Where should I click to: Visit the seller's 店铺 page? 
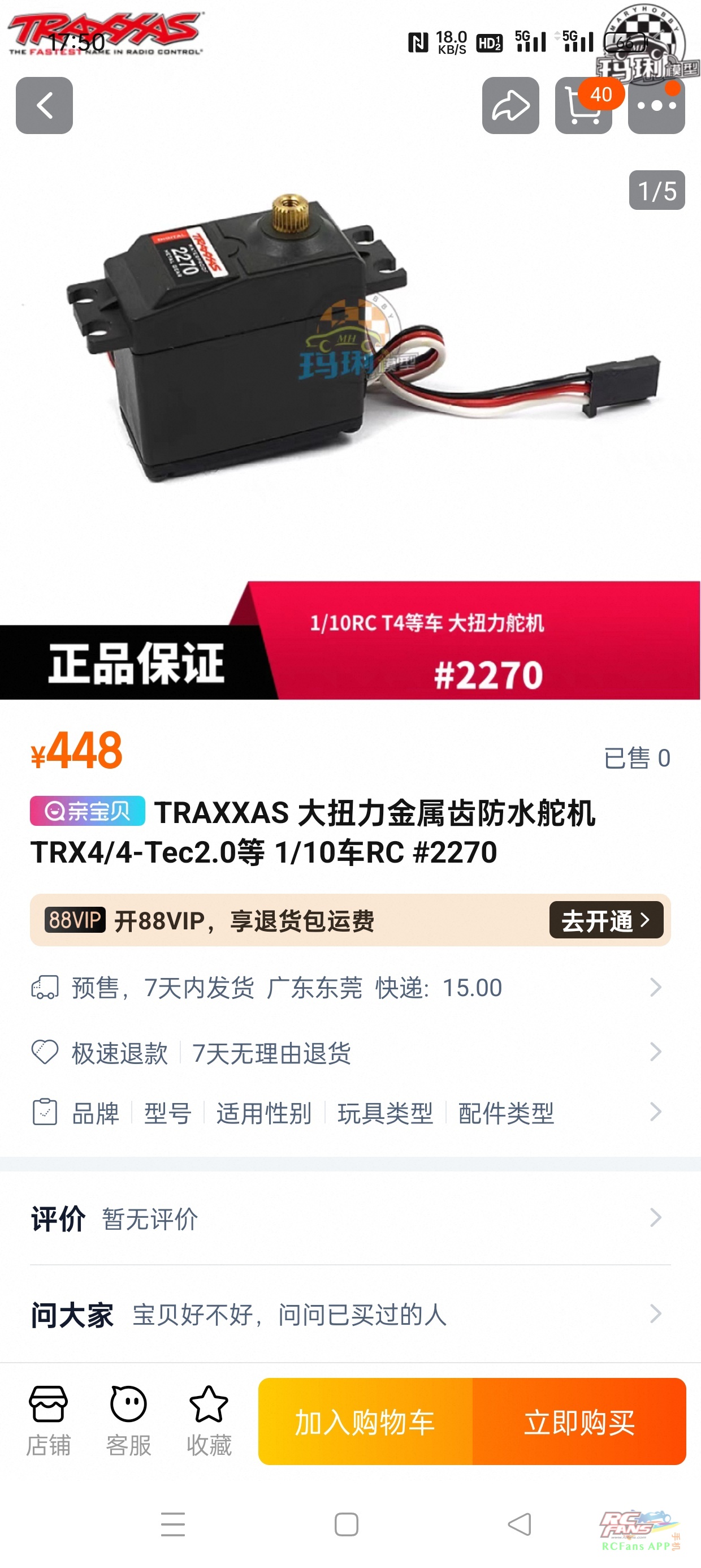(x=48, y=1421)
